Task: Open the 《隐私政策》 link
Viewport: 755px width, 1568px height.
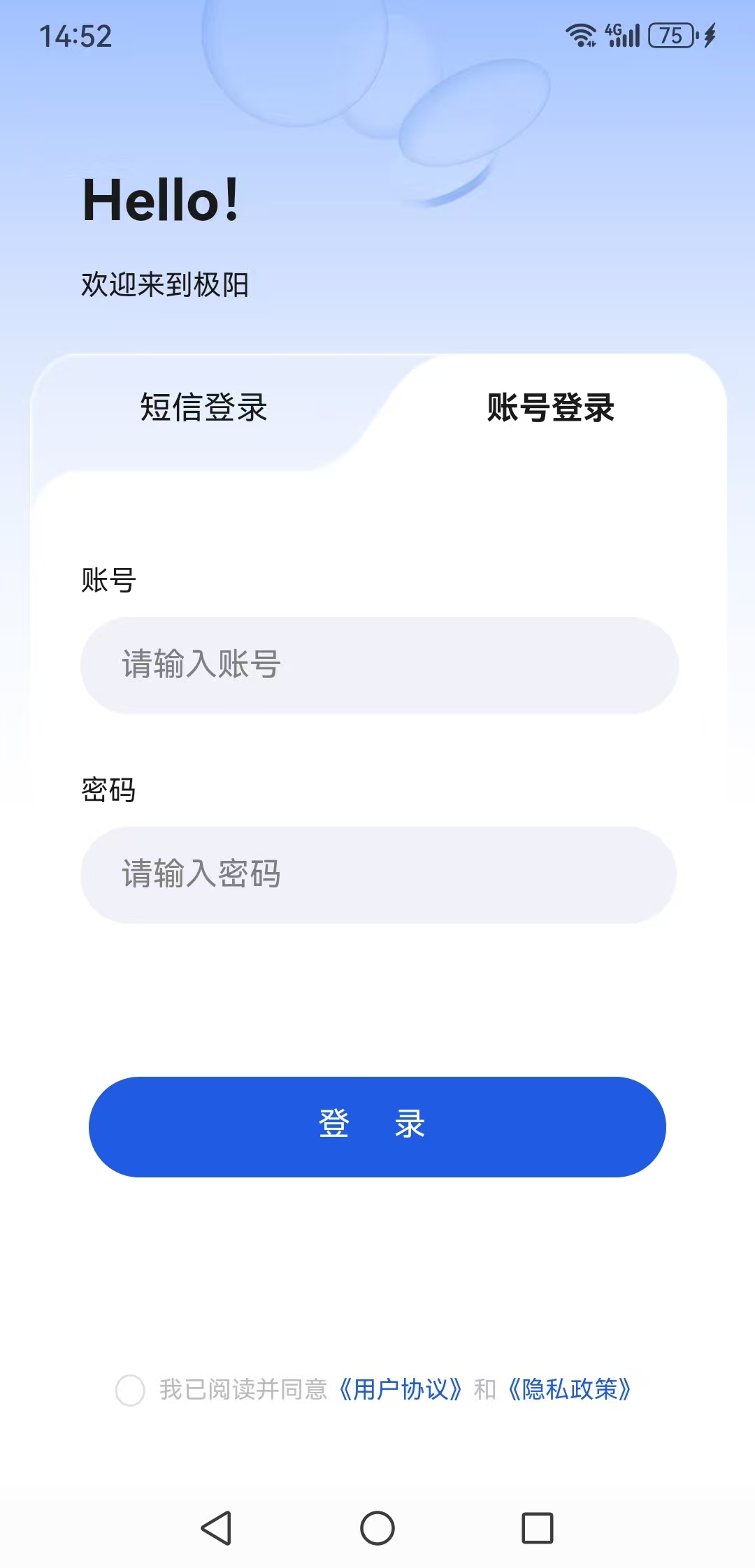Action: point(570,1390)
